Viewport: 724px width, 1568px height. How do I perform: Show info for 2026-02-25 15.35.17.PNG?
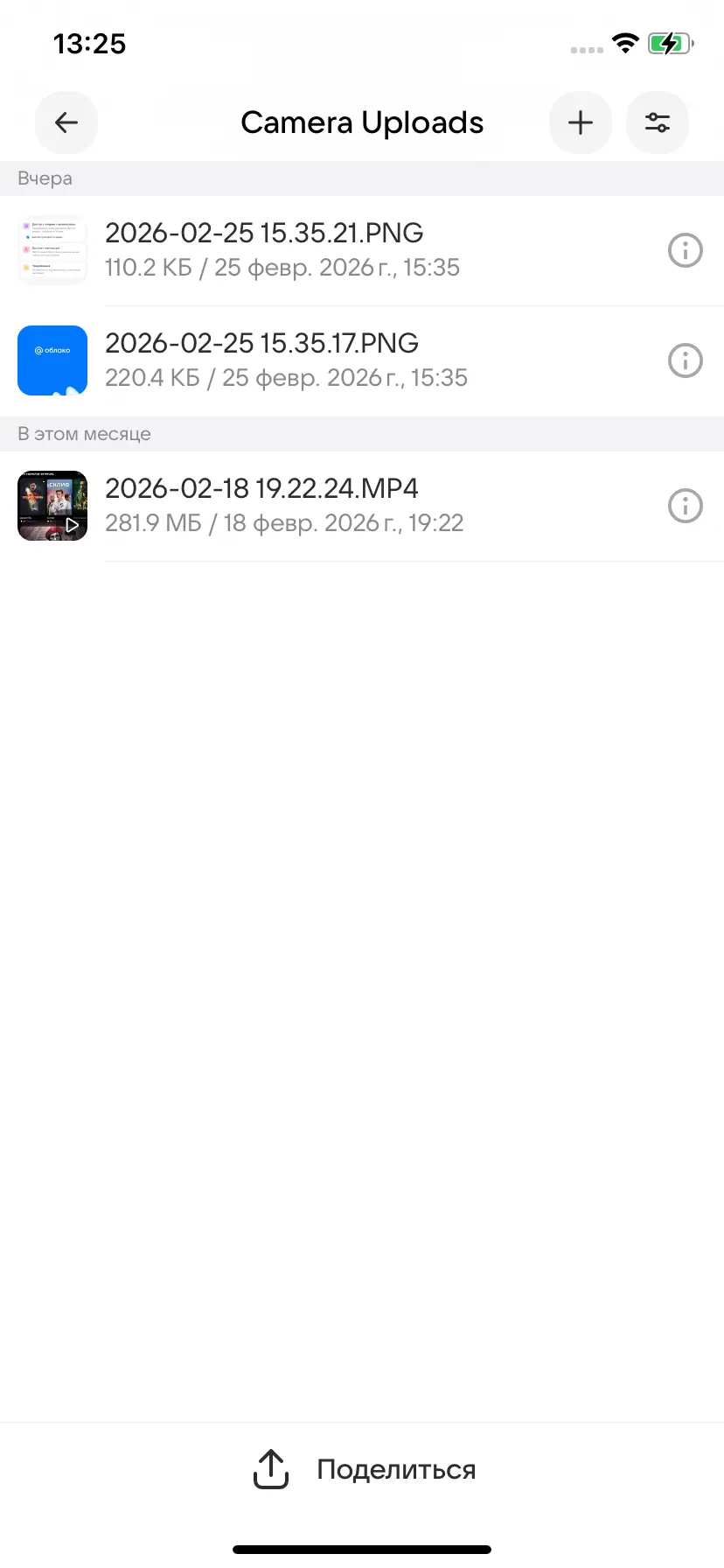click(686, 360)
